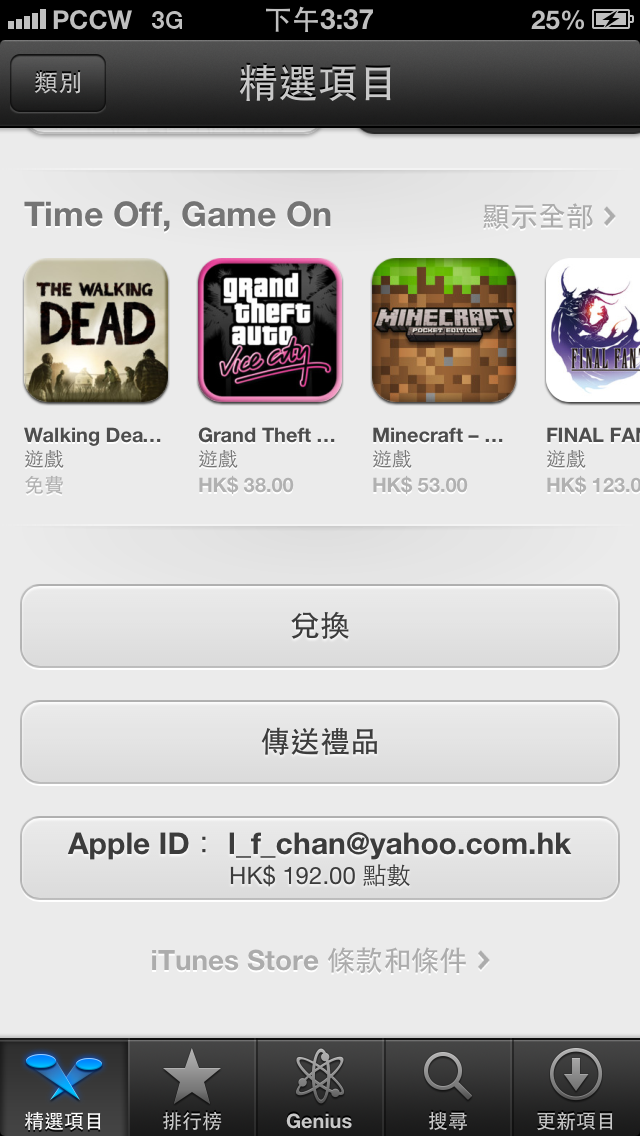Switch to the Genius tab
Screen dimensions: 640x1136
pos(320,1088)
